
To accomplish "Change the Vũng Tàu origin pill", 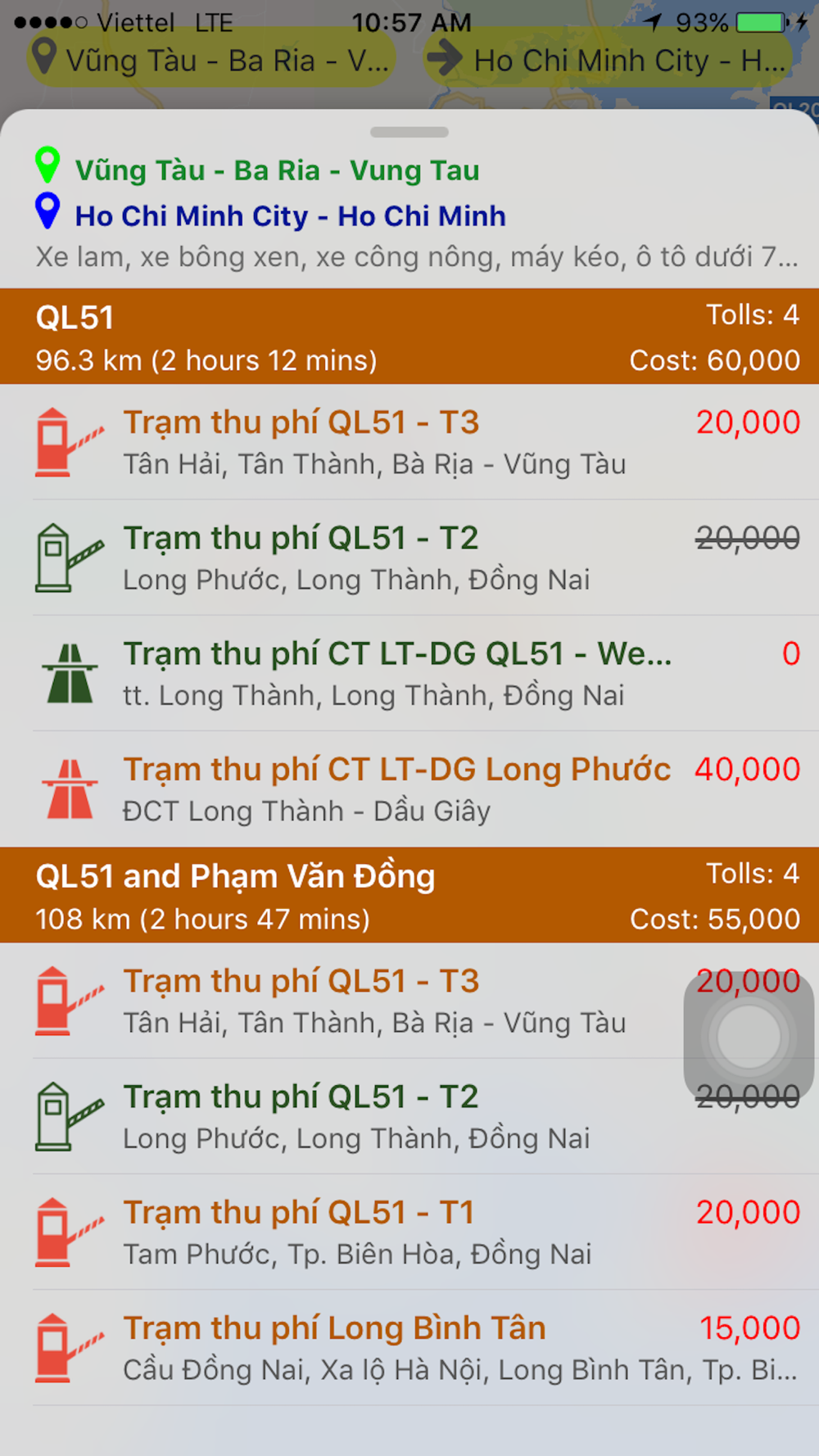I will pos(210,60).
